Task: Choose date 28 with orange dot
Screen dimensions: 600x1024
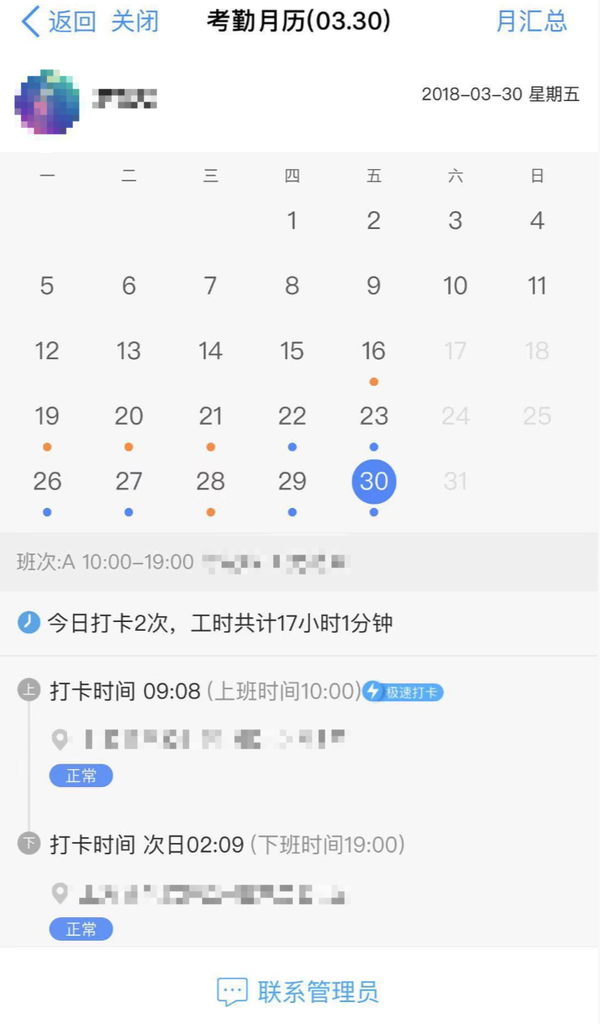Action: (210, 482)
